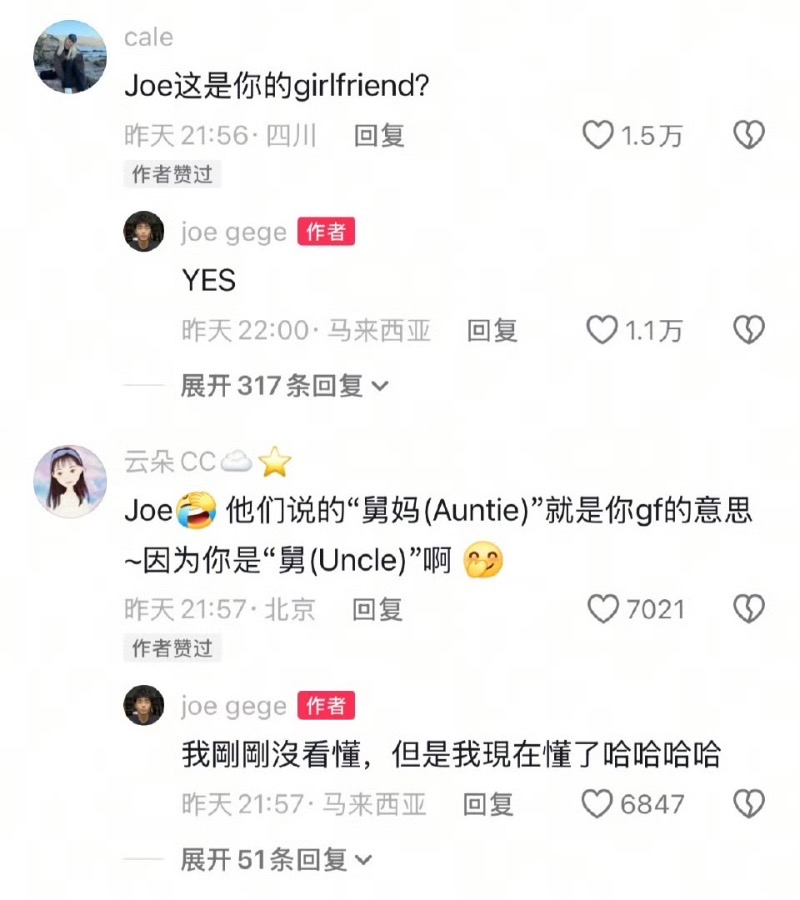This screenshot has height=900, width=800.
Task: Reply to joe gege's YES comment
Action: (492, 330)
